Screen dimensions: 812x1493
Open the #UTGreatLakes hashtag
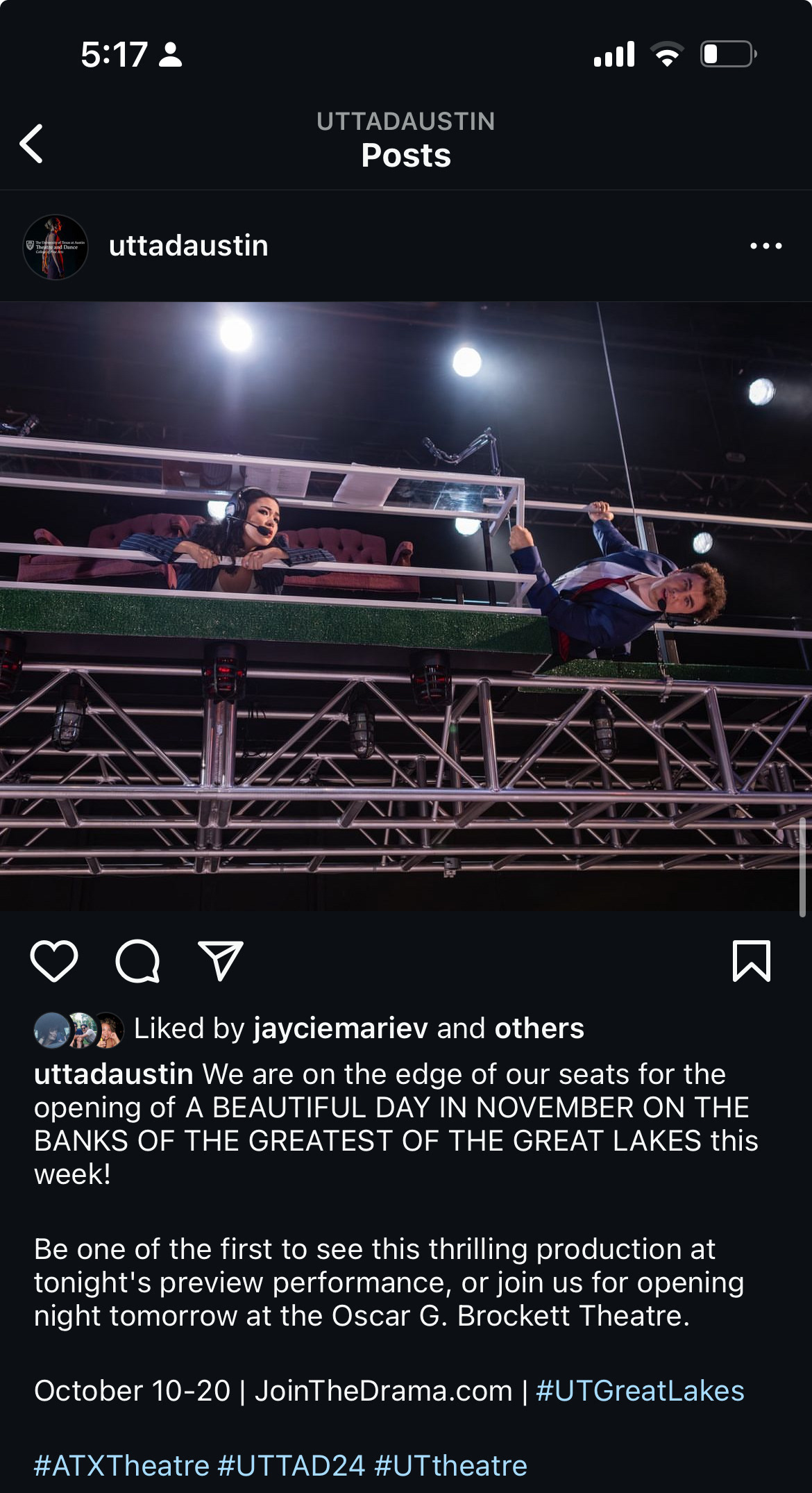point(640,1391)
